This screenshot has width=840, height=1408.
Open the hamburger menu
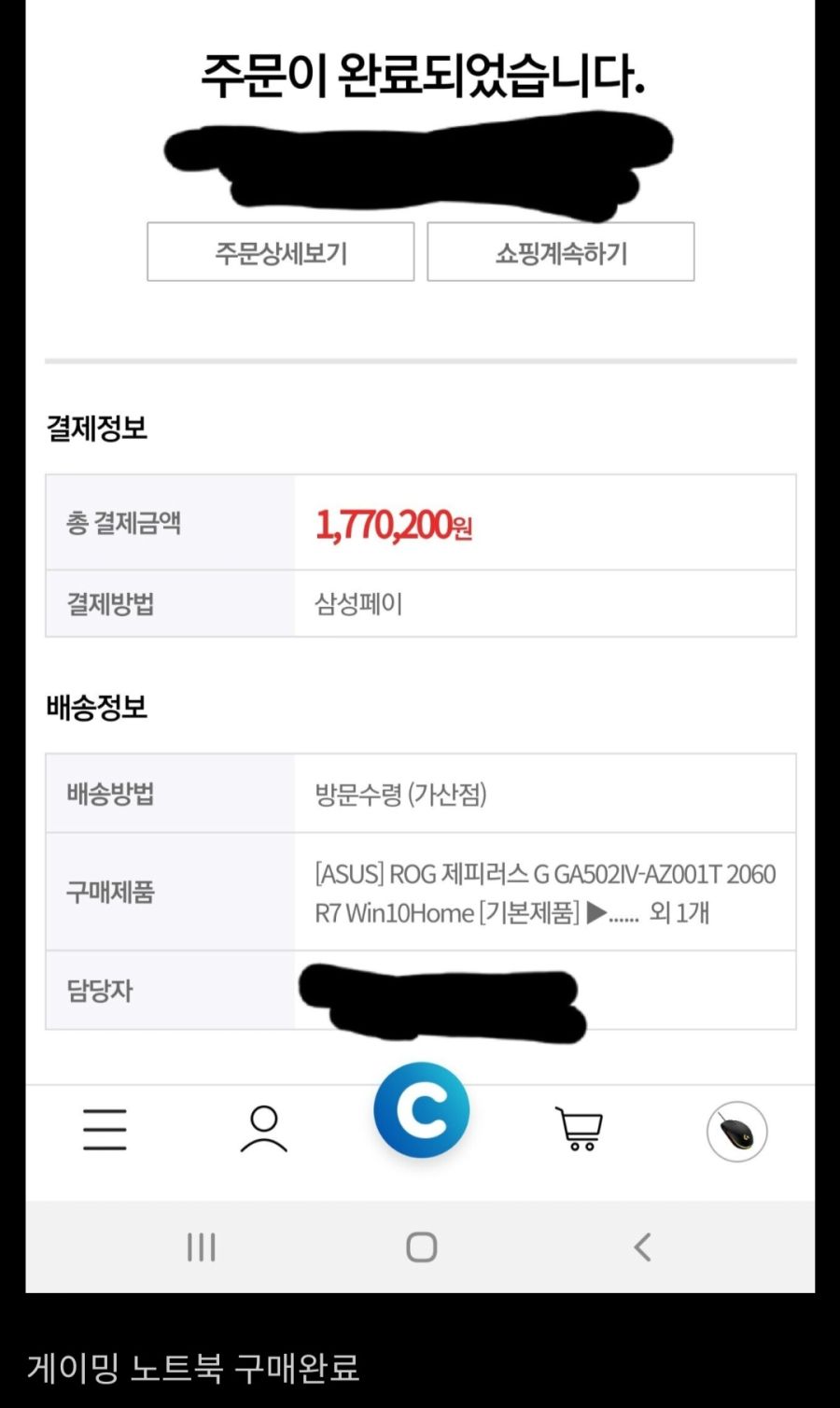(105, 1130)
